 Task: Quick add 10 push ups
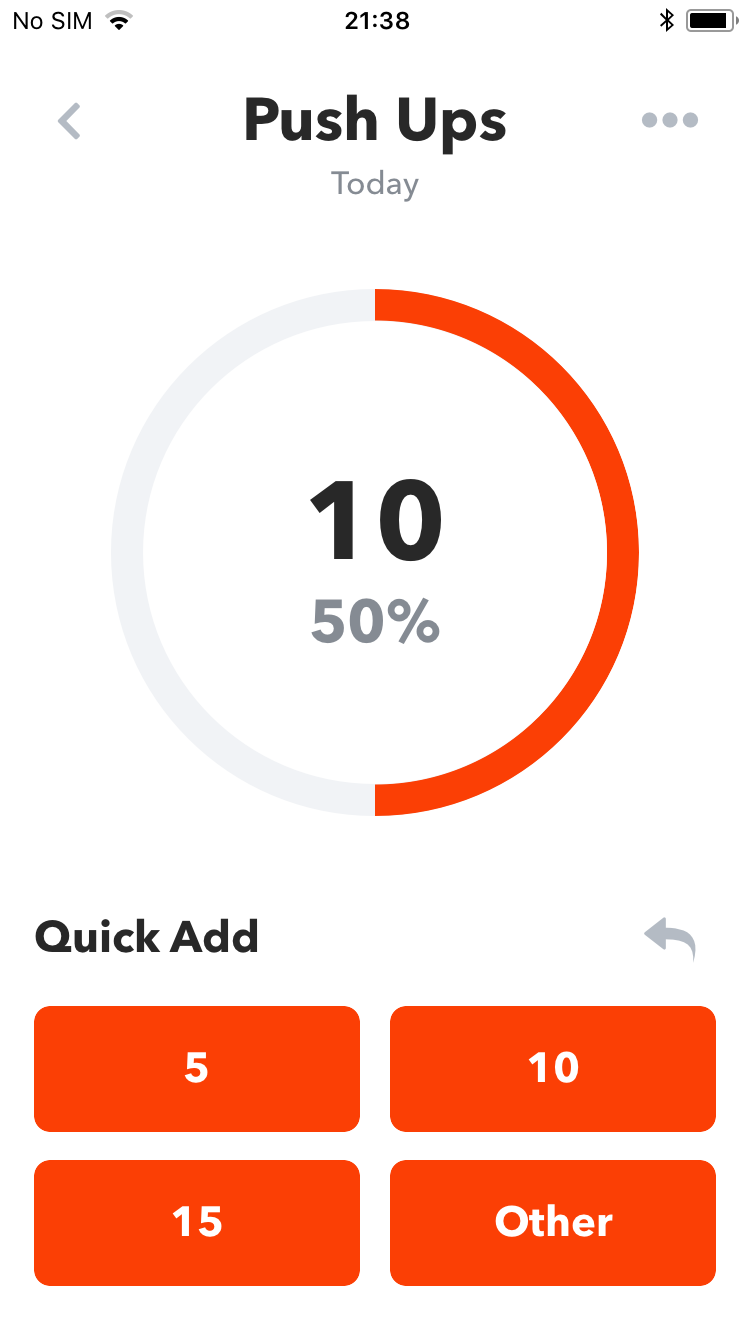(x=553, y=1069)
